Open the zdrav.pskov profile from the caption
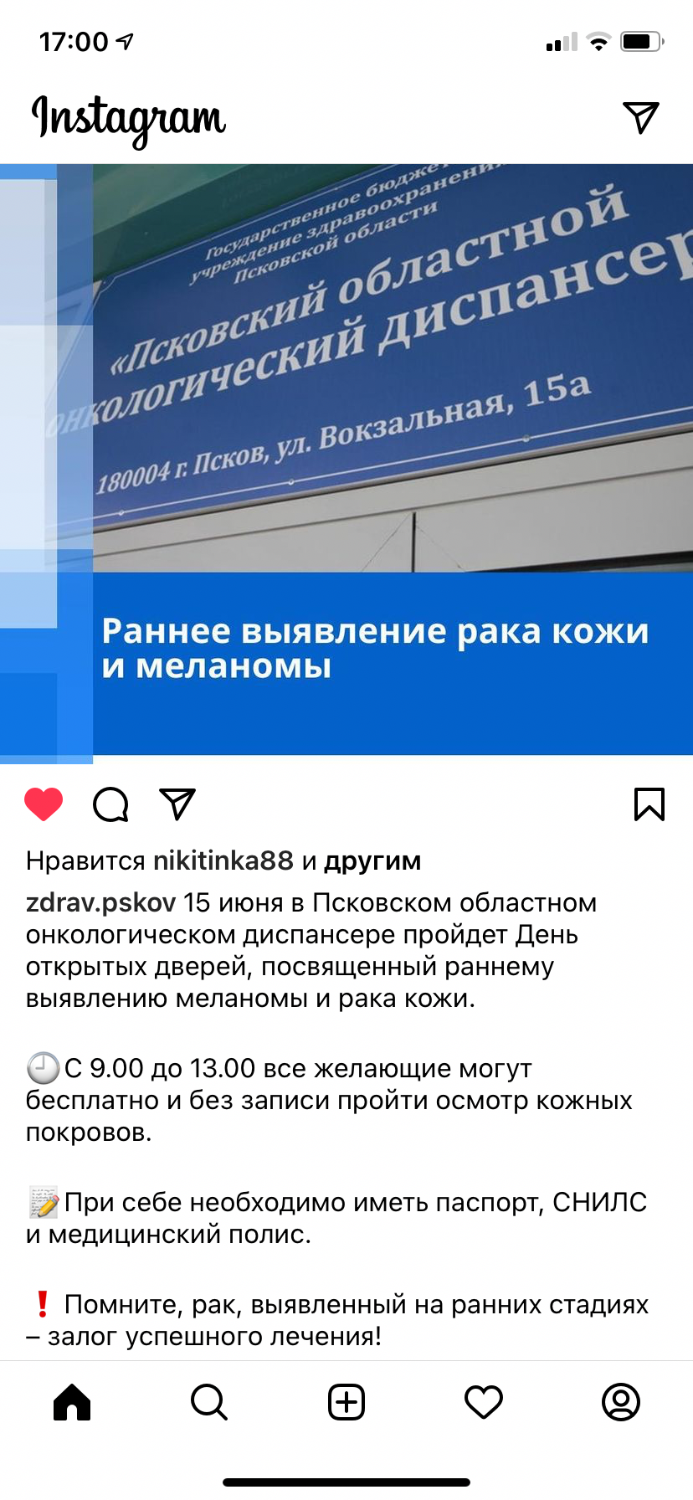The image size is (693, 1500). [101, 903]
